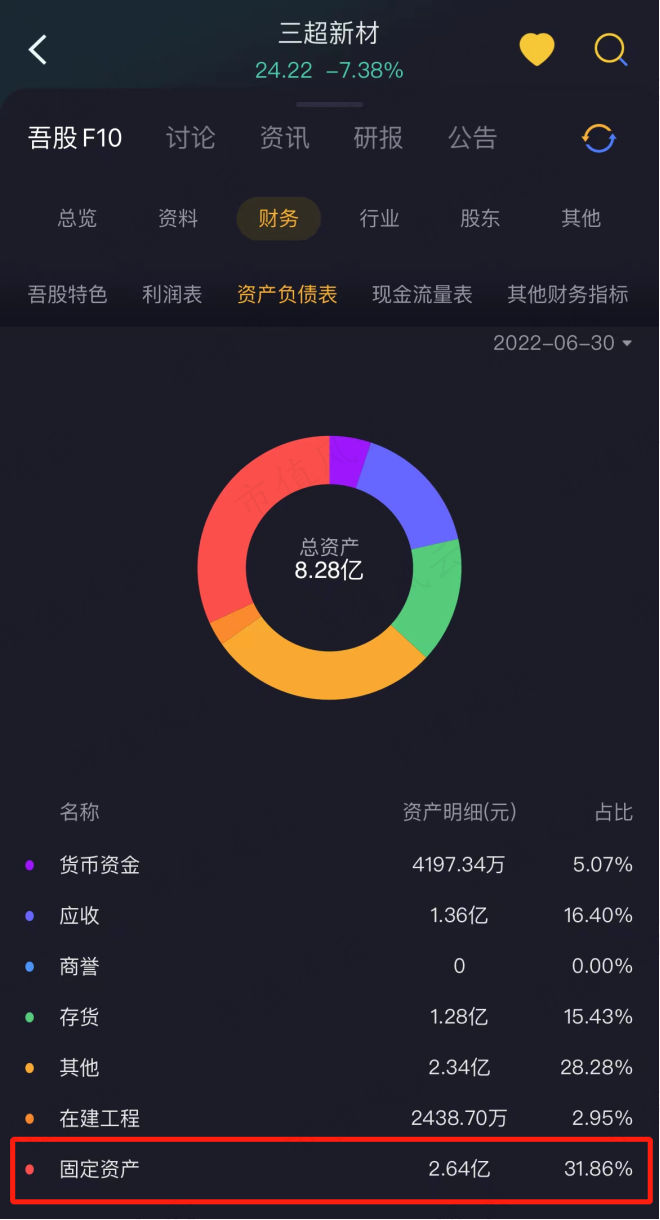Select the 总览 chip
Image resolution: width=660 pixels, height=1220 pixels.
(x=77, y=218)
